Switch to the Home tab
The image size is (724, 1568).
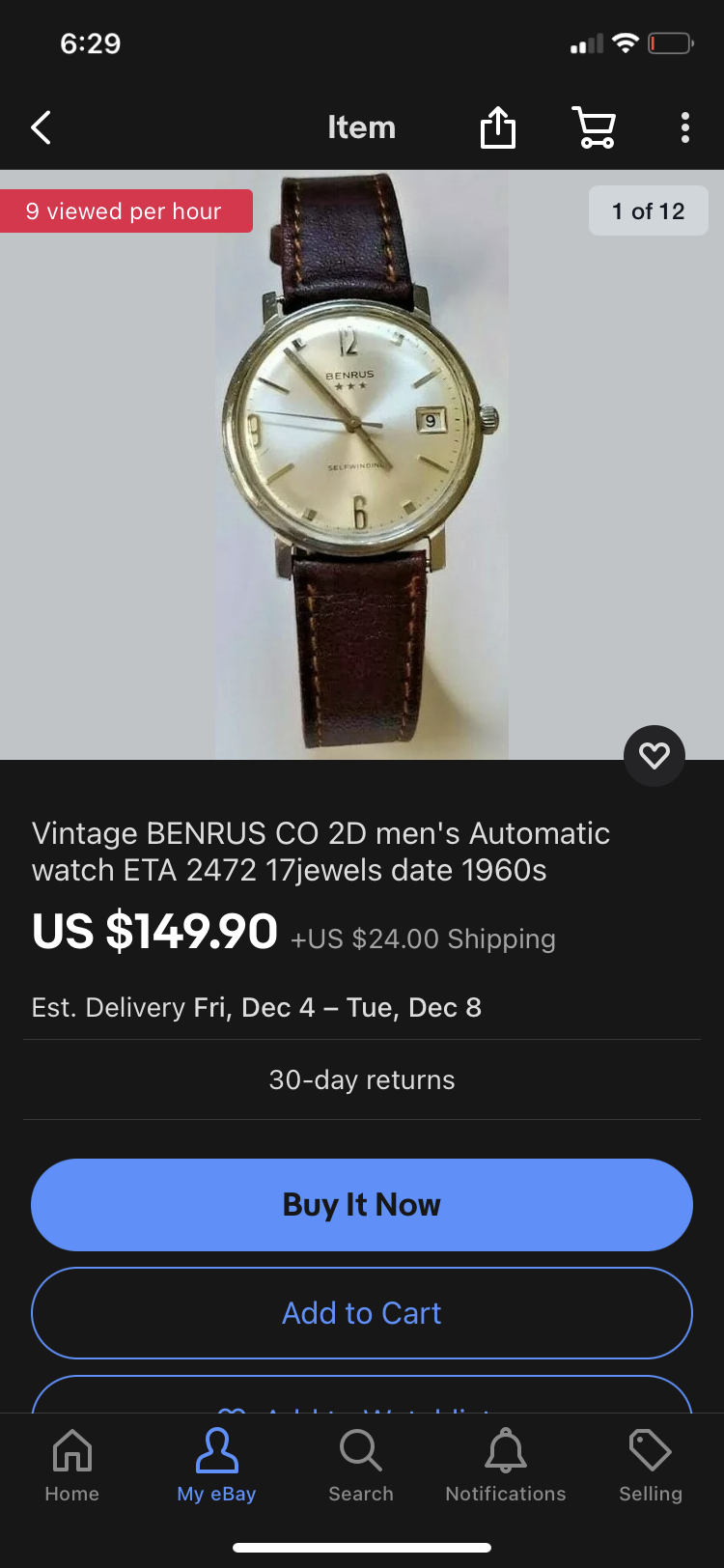tap(72, 1466)
